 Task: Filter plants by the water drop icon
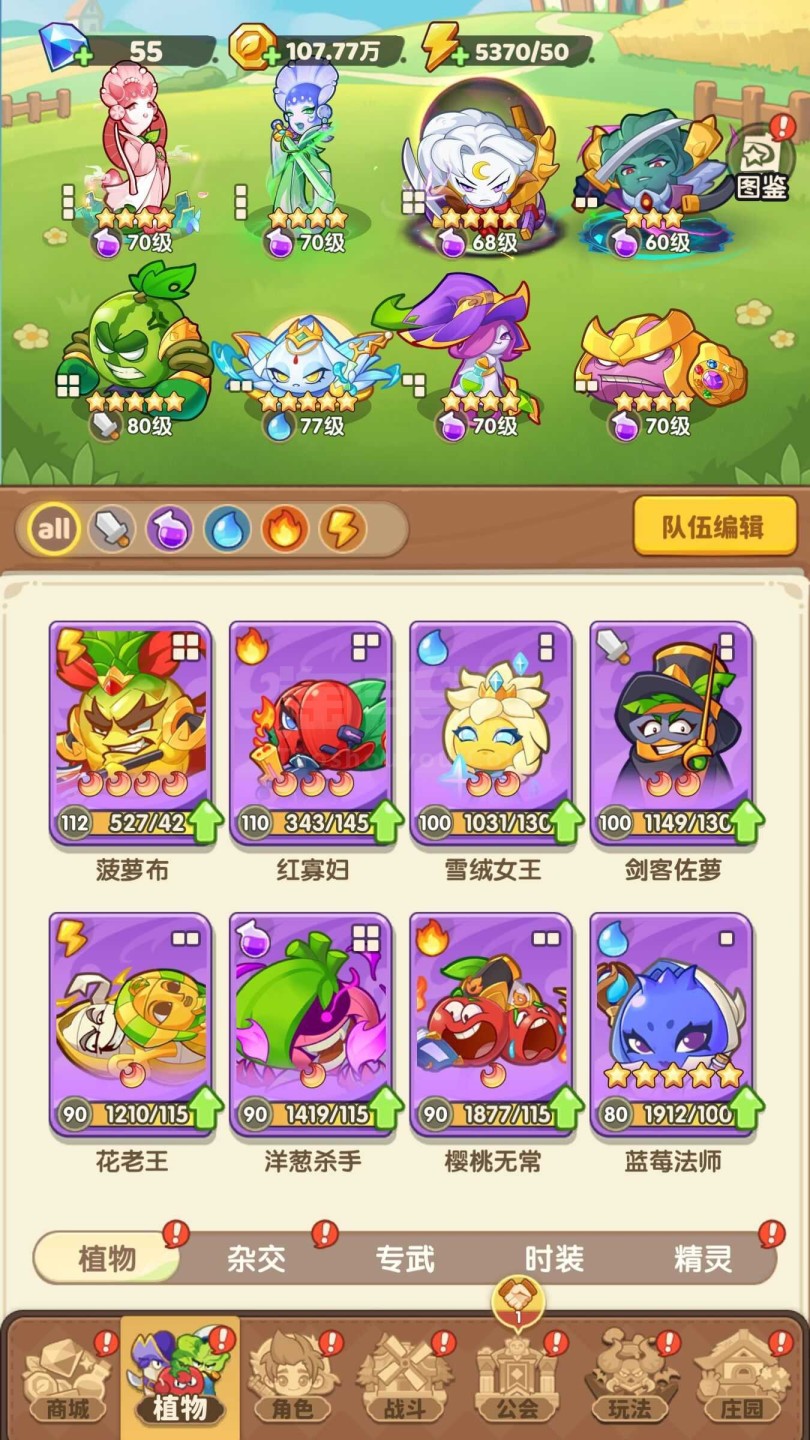coord(227,529)
